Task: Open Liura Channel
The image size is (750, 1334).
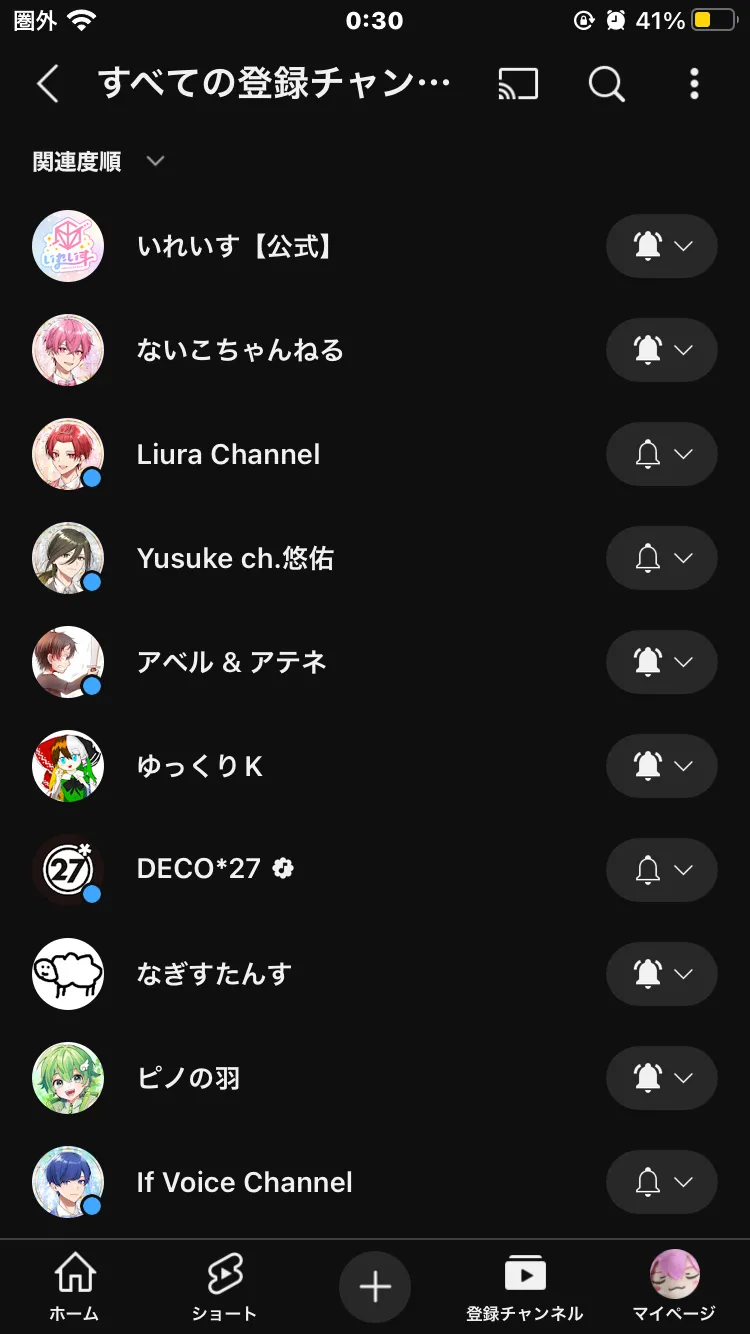Action: (228, 454)
